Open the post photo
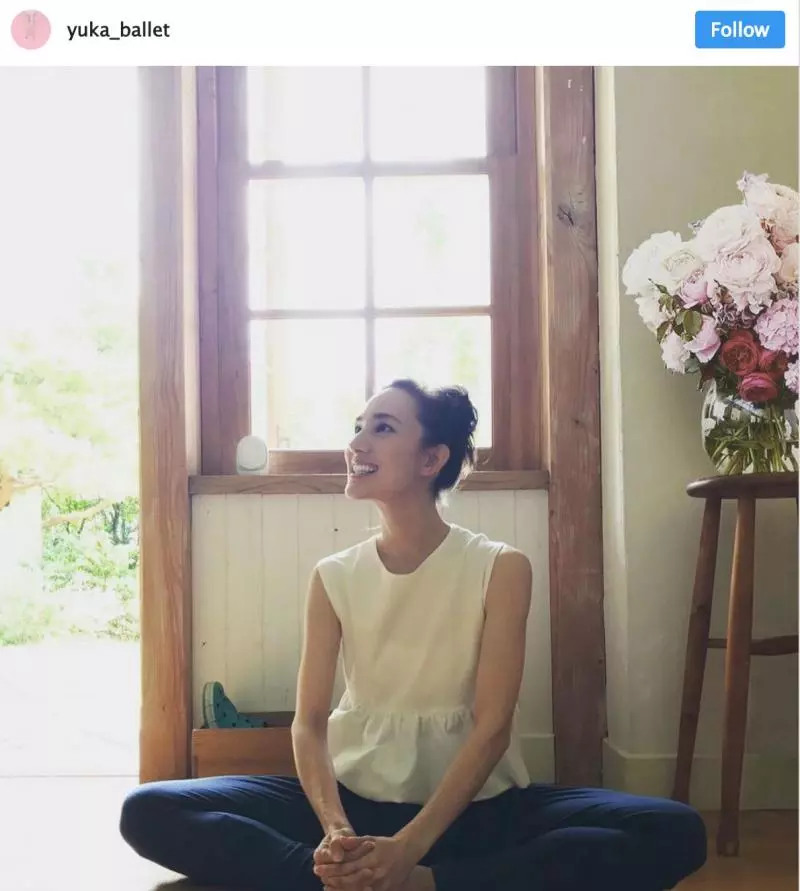 coord(400,478)
